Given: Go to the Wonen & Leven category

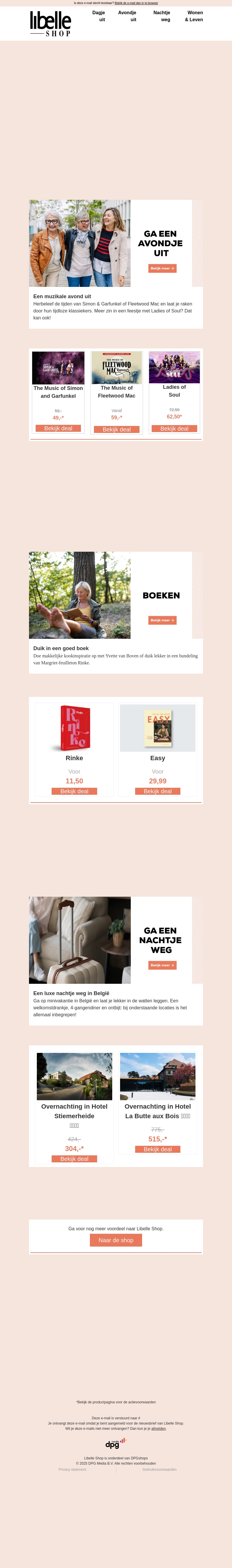Looking at the screenshot, I should coord(194,16).
